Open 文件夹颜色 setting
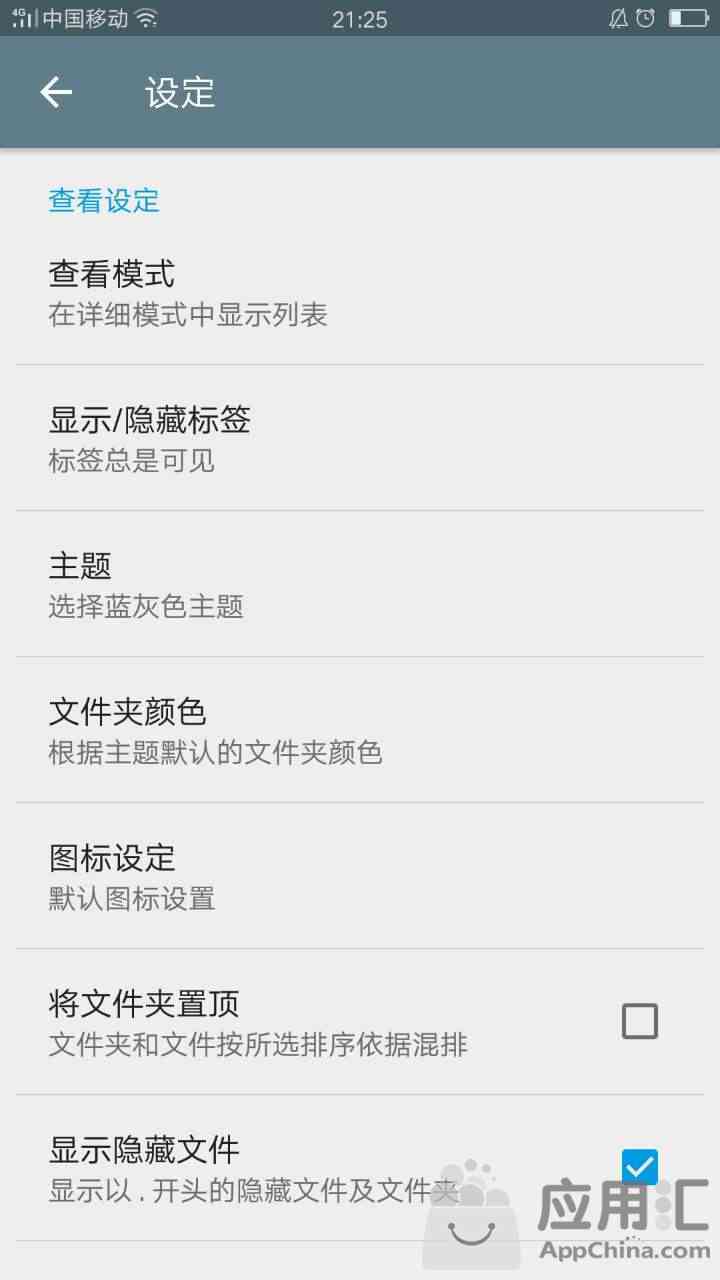The image size is (720, 1280). [x=360, y=730]
